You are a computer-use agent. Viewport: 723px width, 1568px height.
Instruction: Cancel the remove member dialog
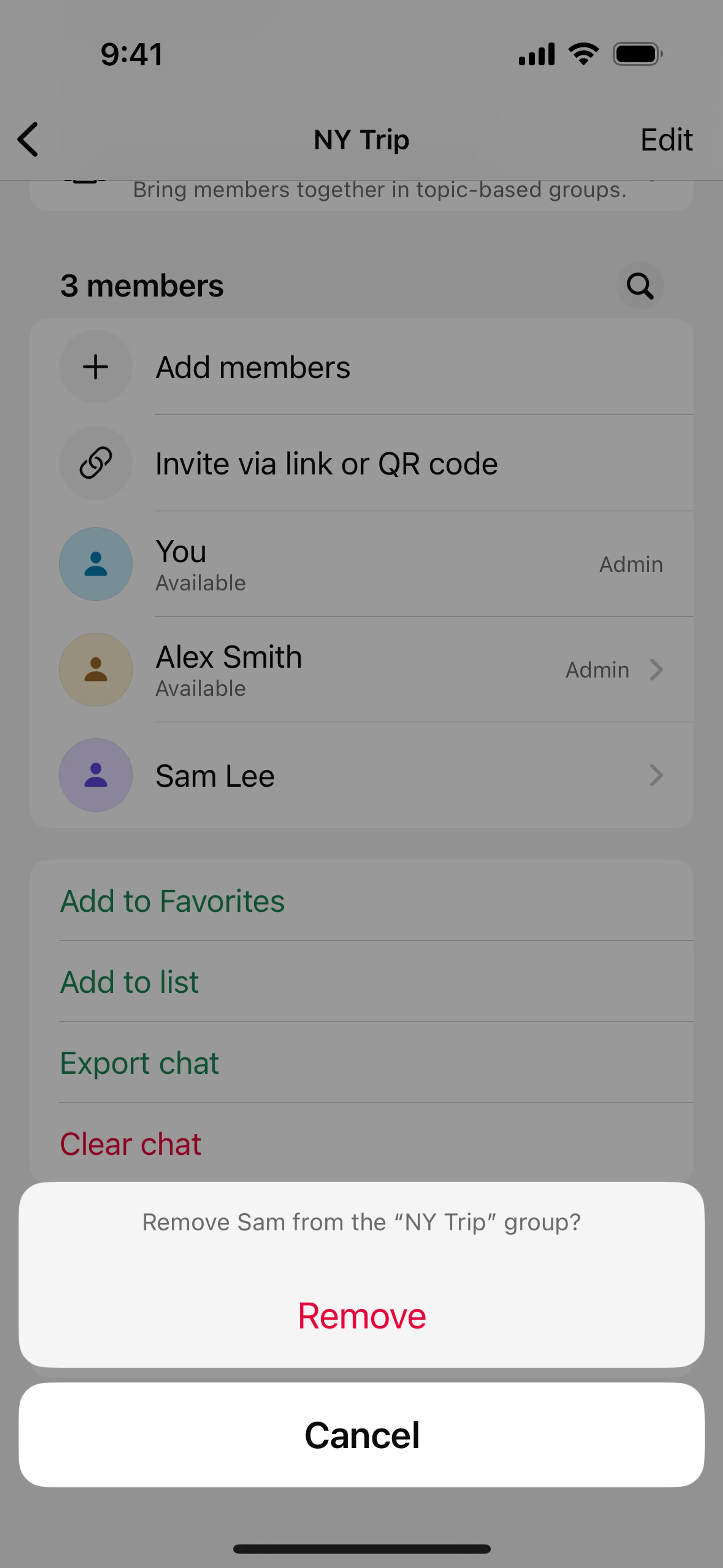[361, 1435]
